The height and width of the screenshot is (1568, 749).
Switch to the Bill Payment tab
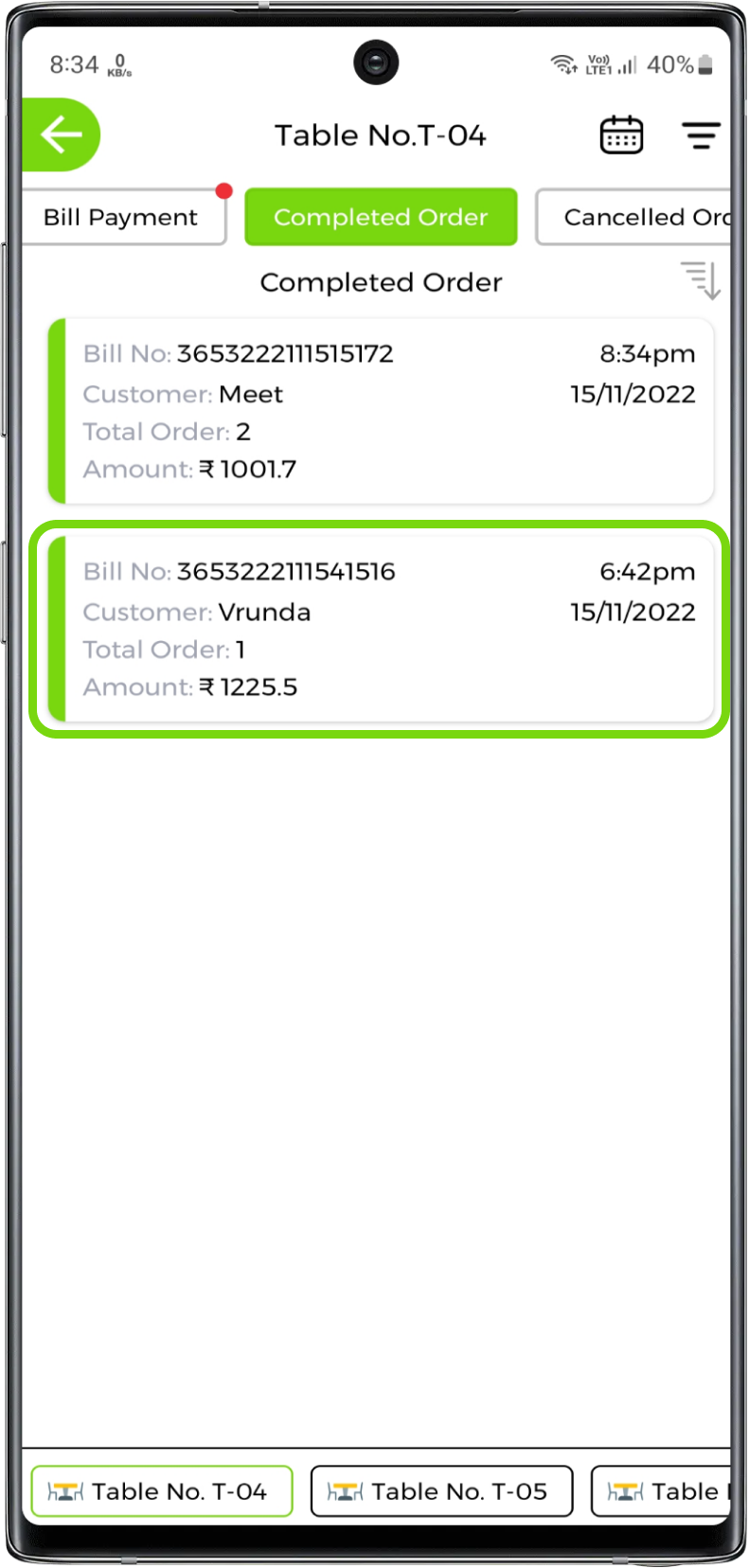point(121,218)
